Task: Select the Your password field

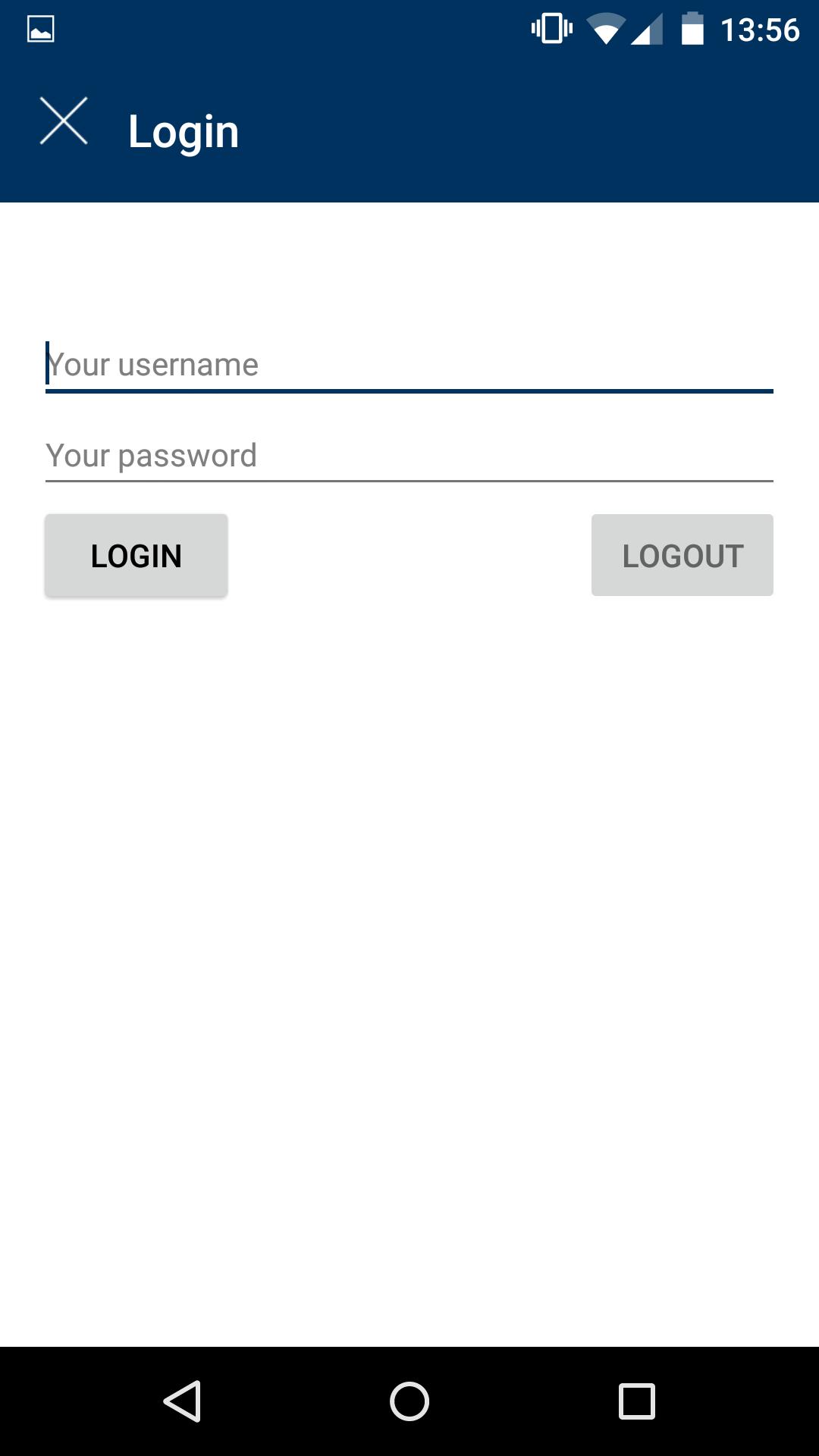Action: tap(409, 457)
